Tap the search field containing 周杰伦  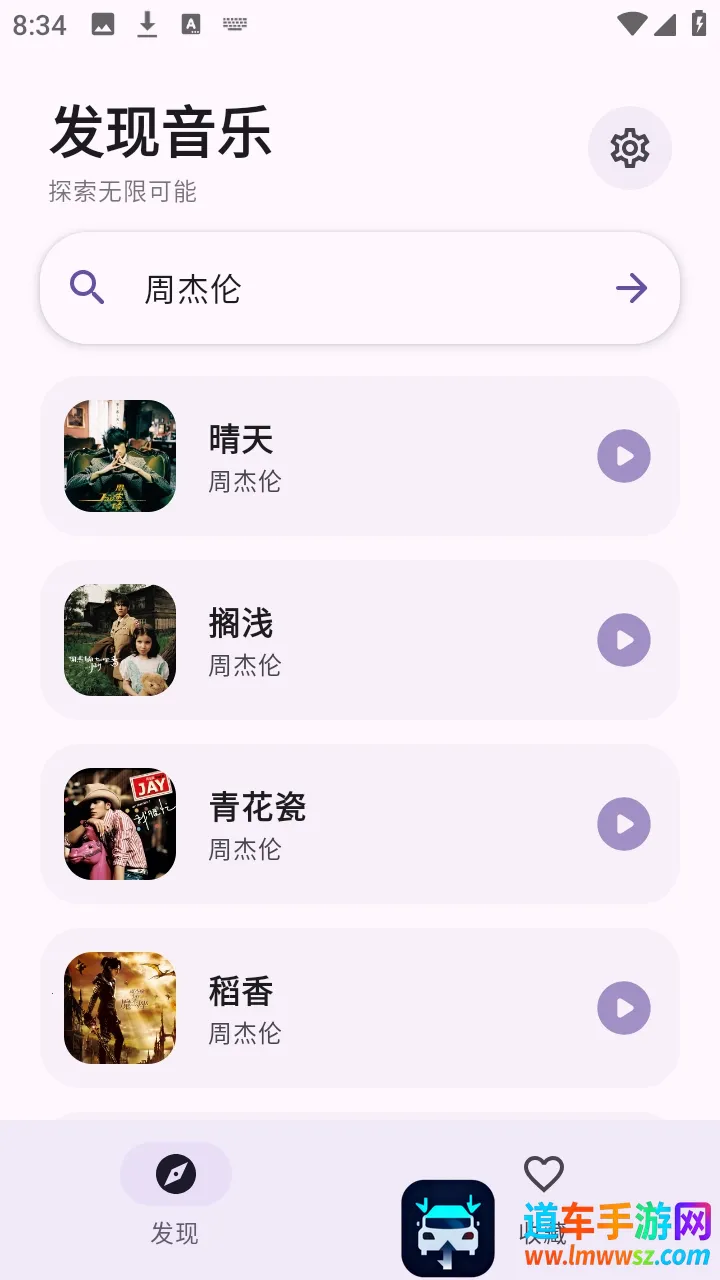[x=360, y=289]
